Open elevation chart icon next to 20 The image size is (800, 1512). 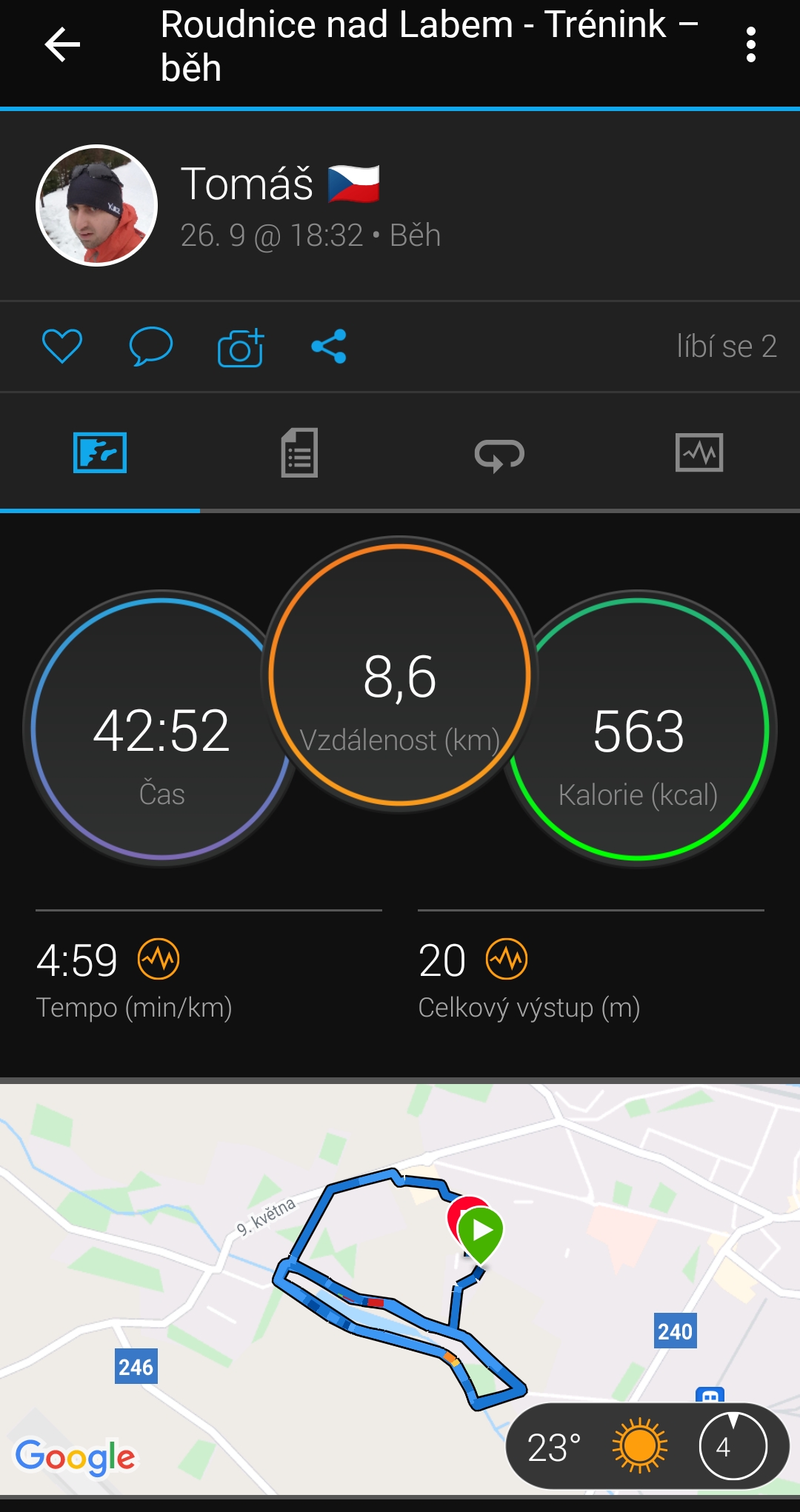[507, 959]
